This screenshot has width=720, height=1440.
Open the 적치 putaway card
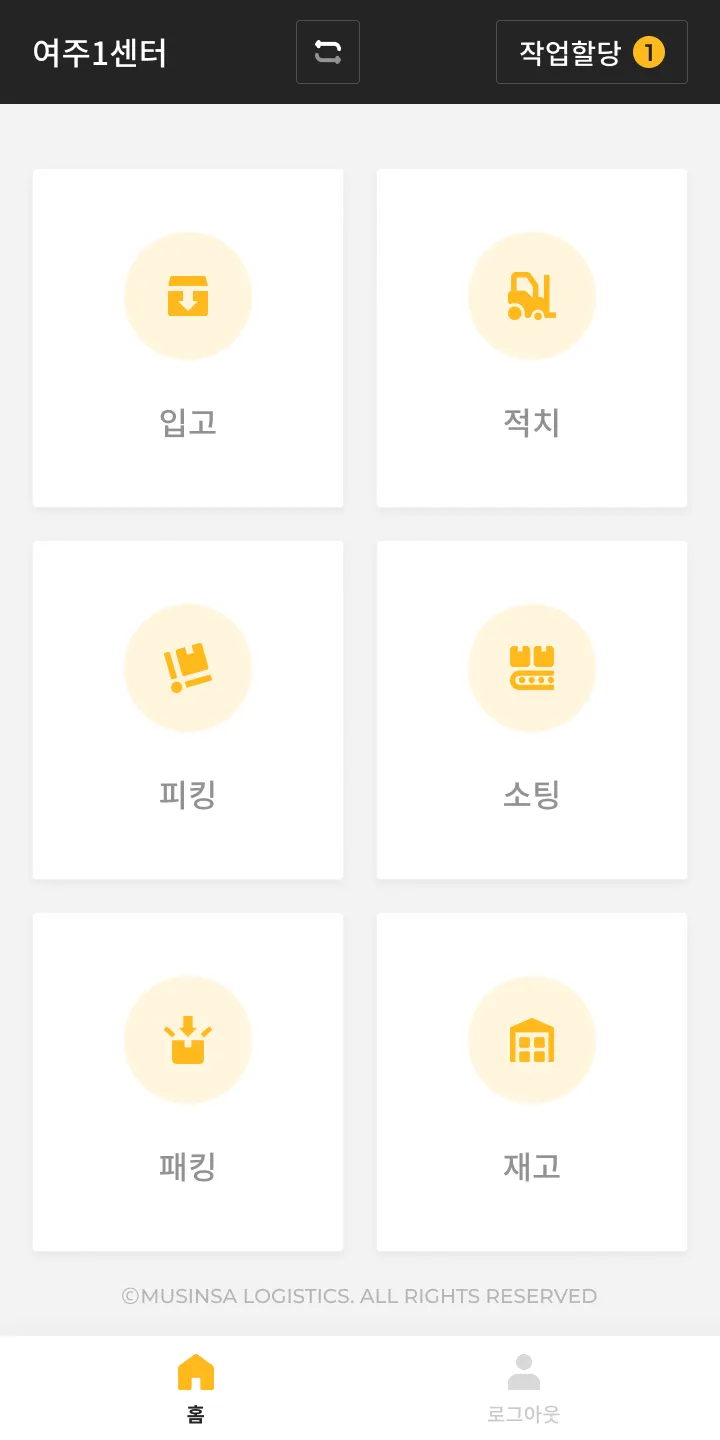(x=532, y=338)
